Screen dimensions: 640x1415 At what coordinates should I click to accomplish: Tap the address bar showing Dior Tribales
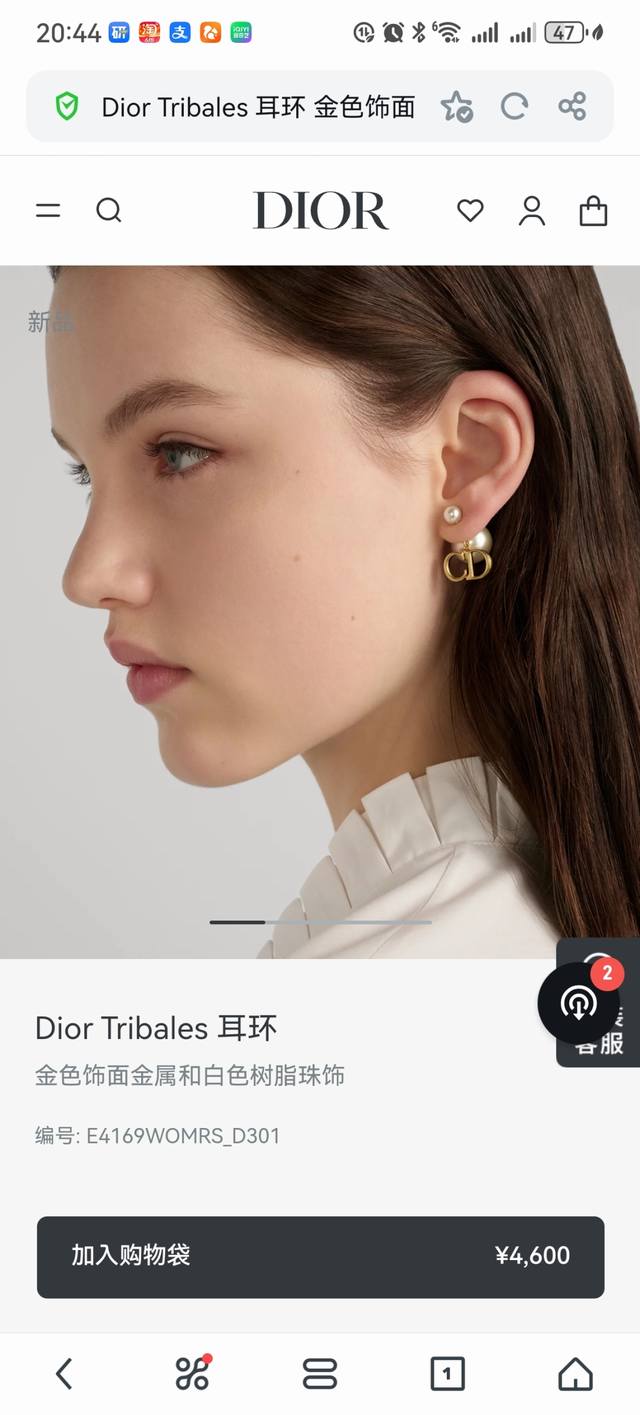pyautogui.click(x=258, y=107)
